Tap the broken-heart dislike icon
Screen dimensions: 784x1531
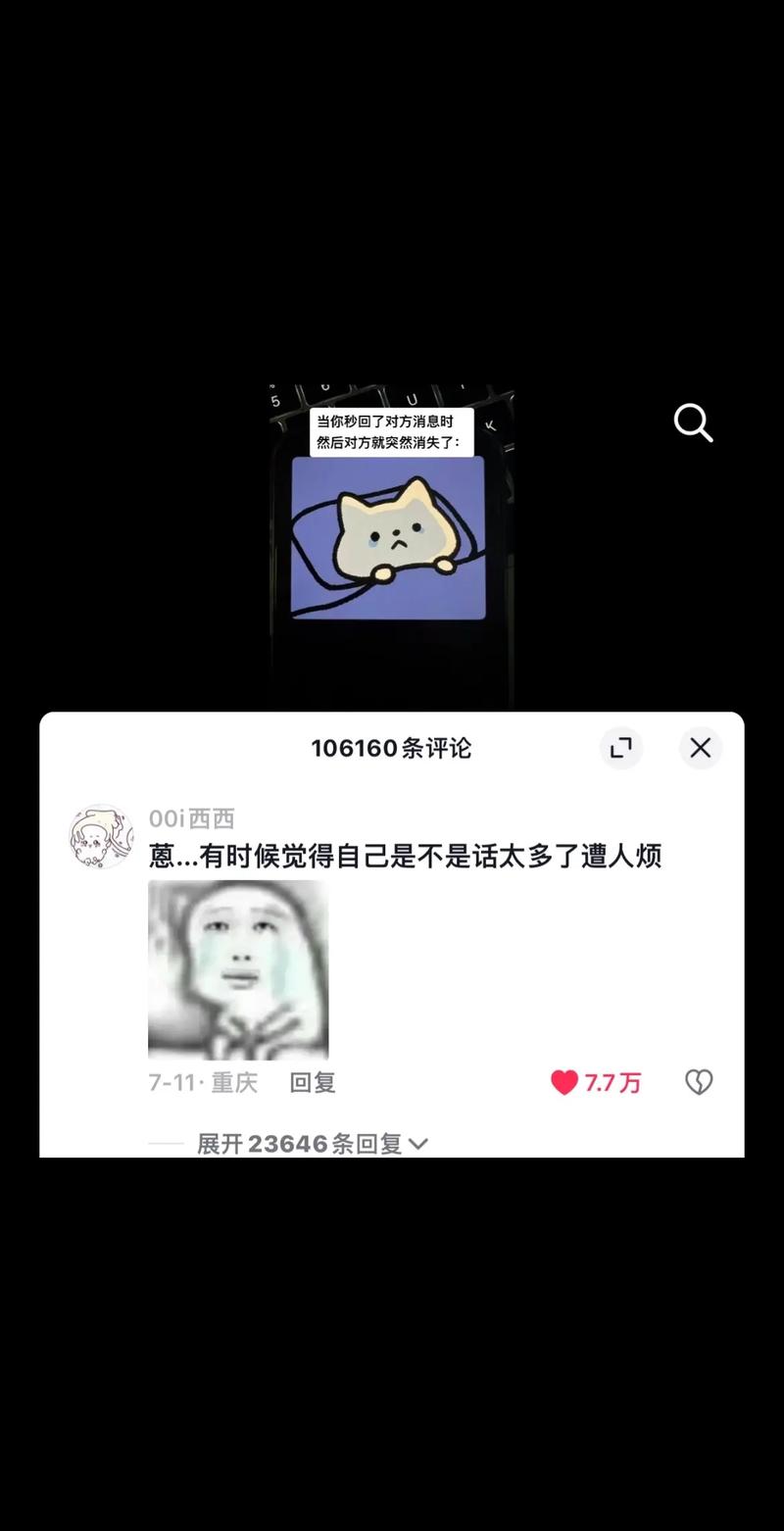pos(698,1082)
